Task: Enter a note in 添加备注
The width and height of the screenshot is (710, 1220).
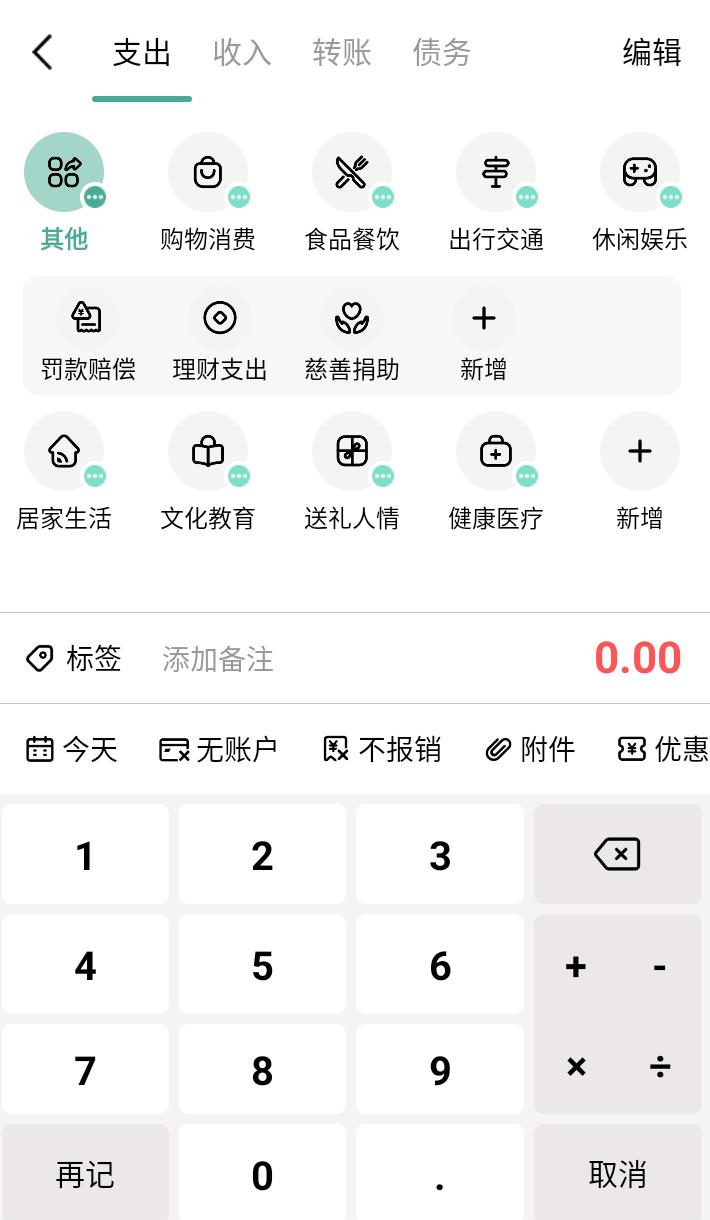Action: pyautogui.click(x=218, y=659)
